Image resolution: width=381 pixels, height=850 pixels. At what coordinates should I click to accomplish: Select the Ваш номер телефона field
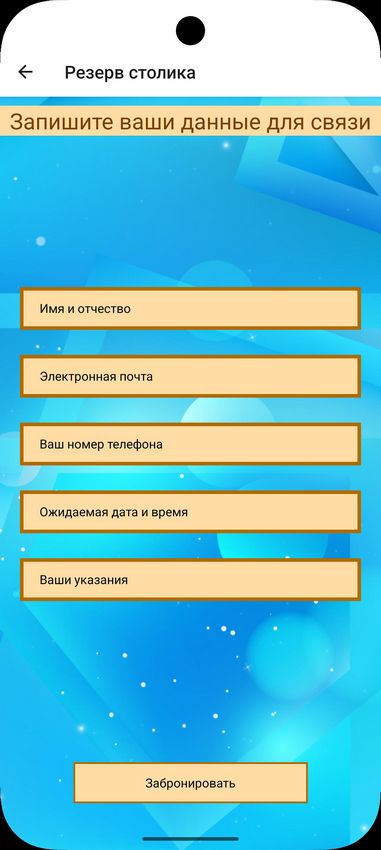[x=190, y=444]
